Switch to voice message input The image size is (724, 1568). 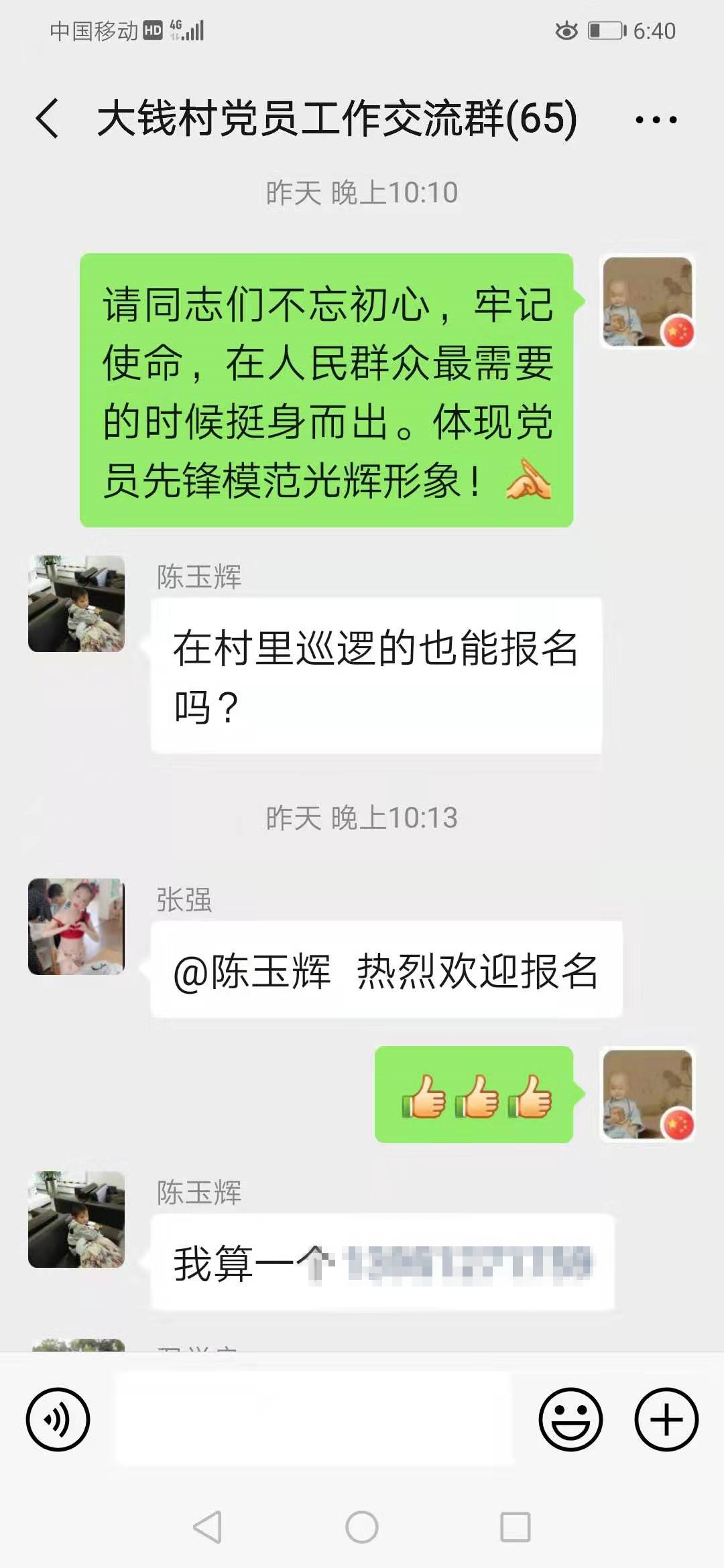[58, 1419]
